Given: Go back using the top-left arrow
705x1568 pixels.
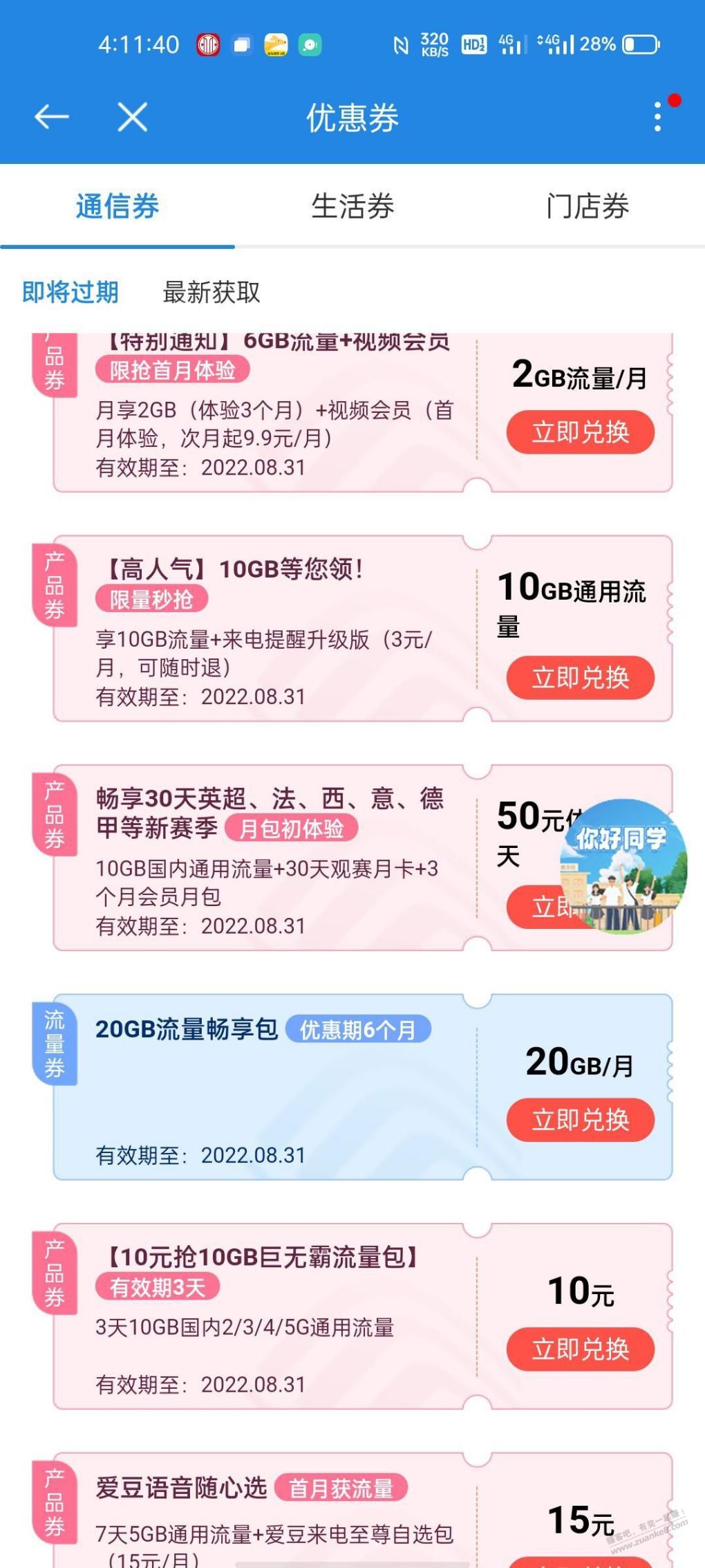Looking at the screenshot, I should tap(52, 117).
